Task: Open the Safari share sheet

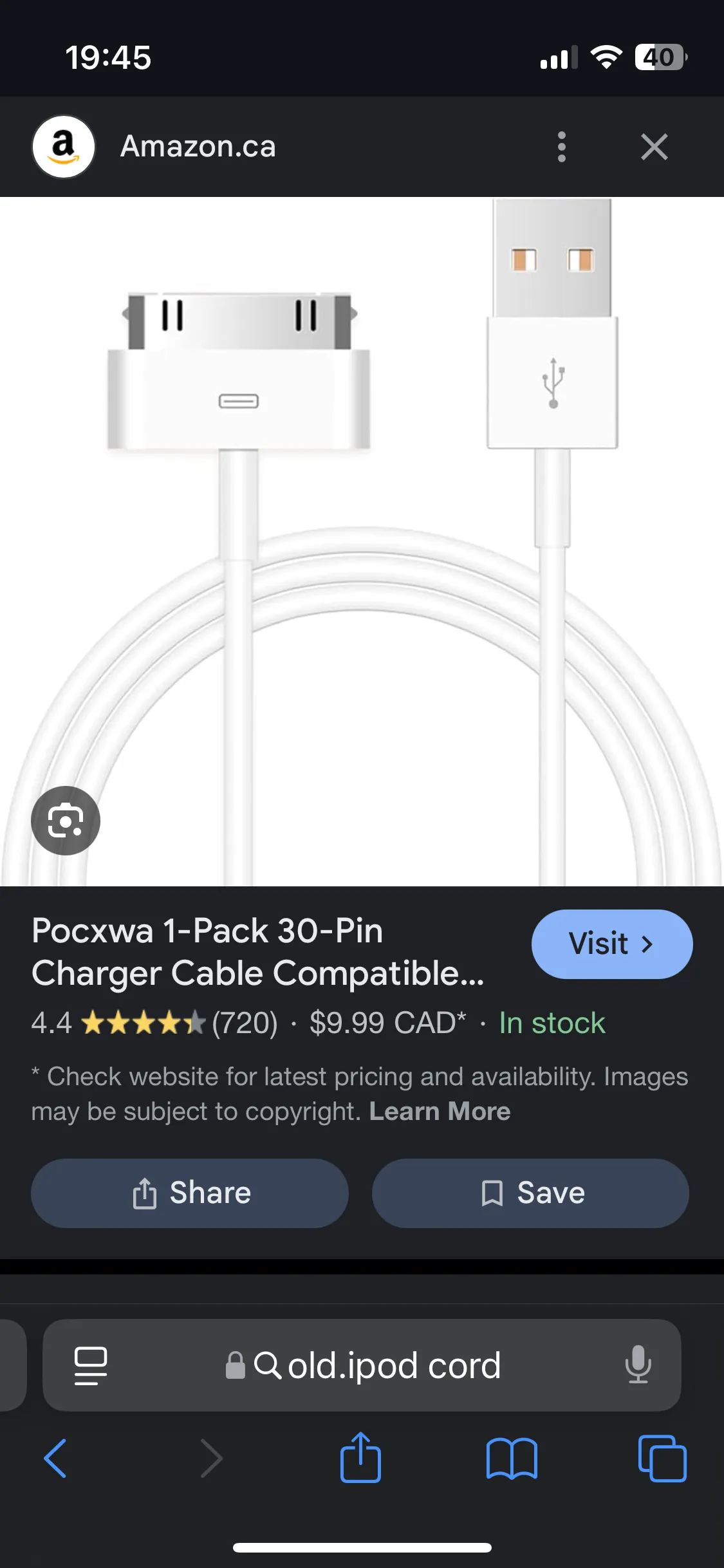Action: (360, 1458)
